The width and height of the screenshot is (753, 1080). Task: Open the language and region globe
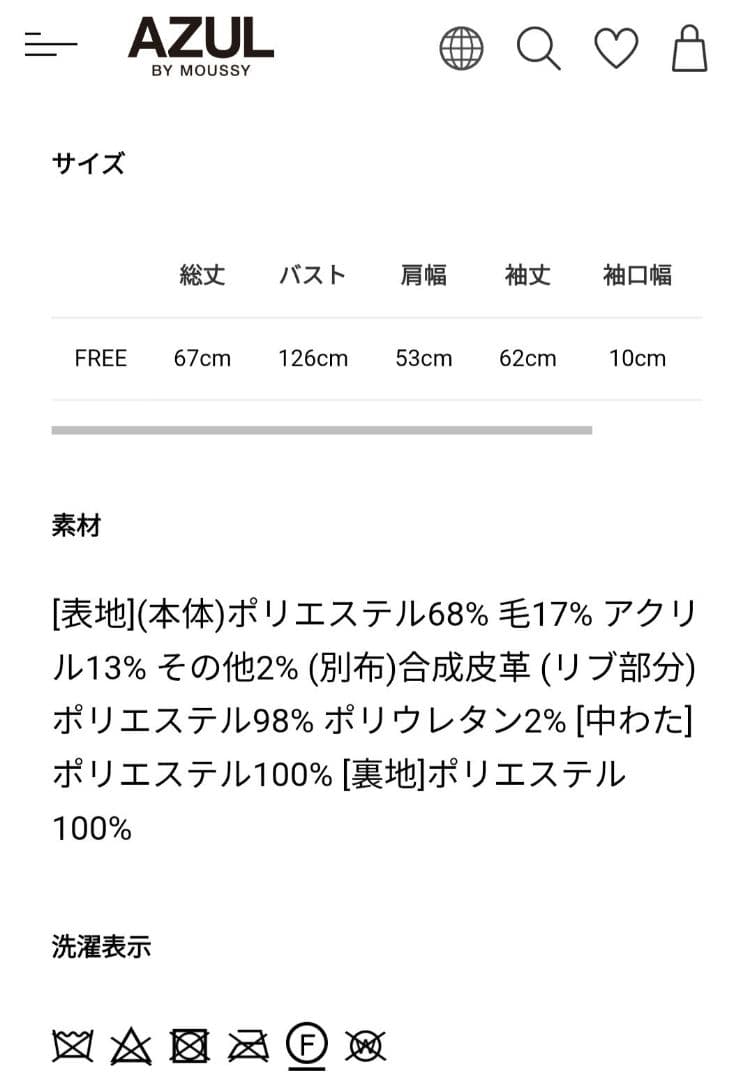point(461,47)
